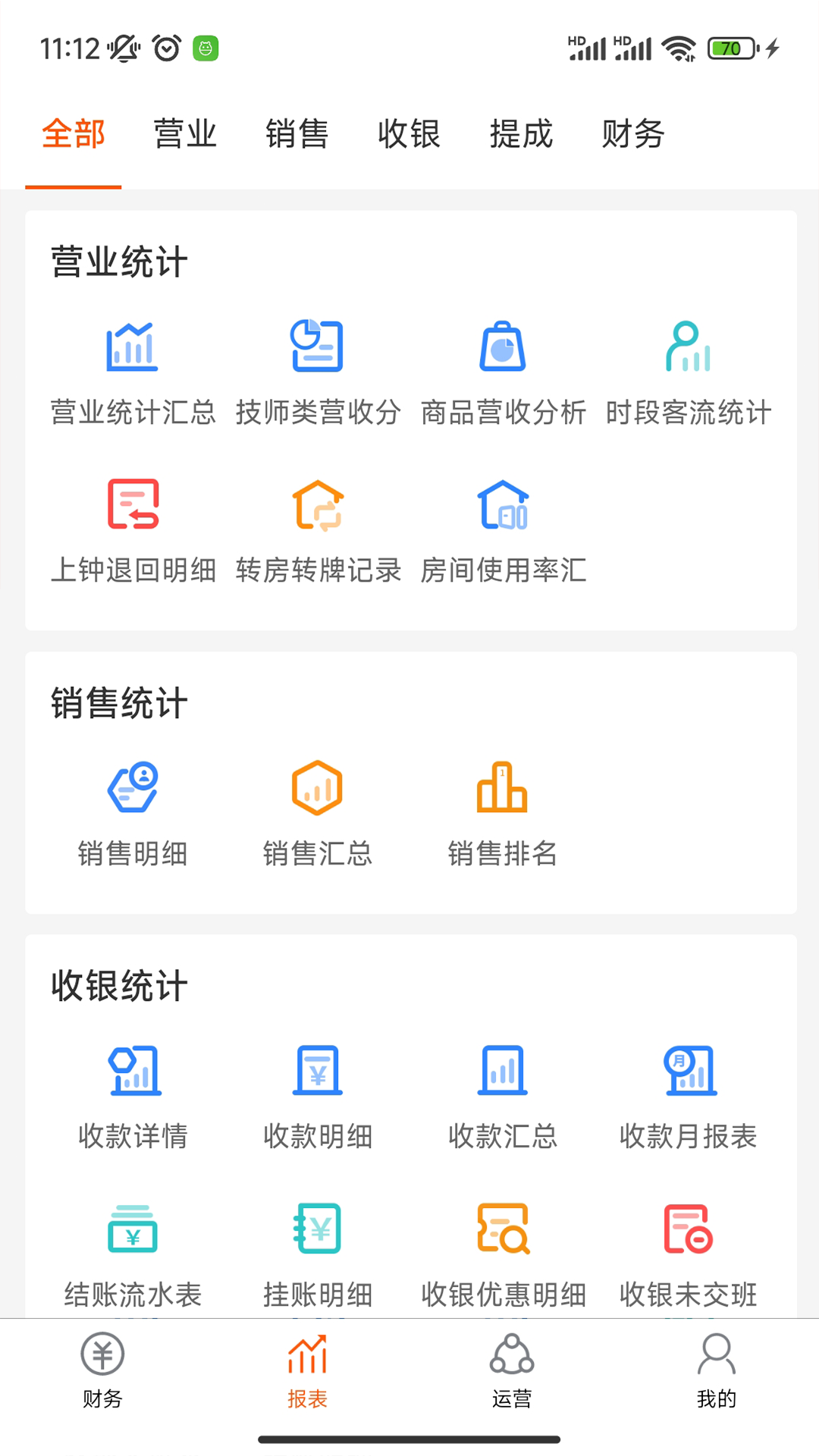Image resolution: width=819 pixels, height=1456 pixels.
Task: Open 收款详情 report
Action: point(133,1096)
